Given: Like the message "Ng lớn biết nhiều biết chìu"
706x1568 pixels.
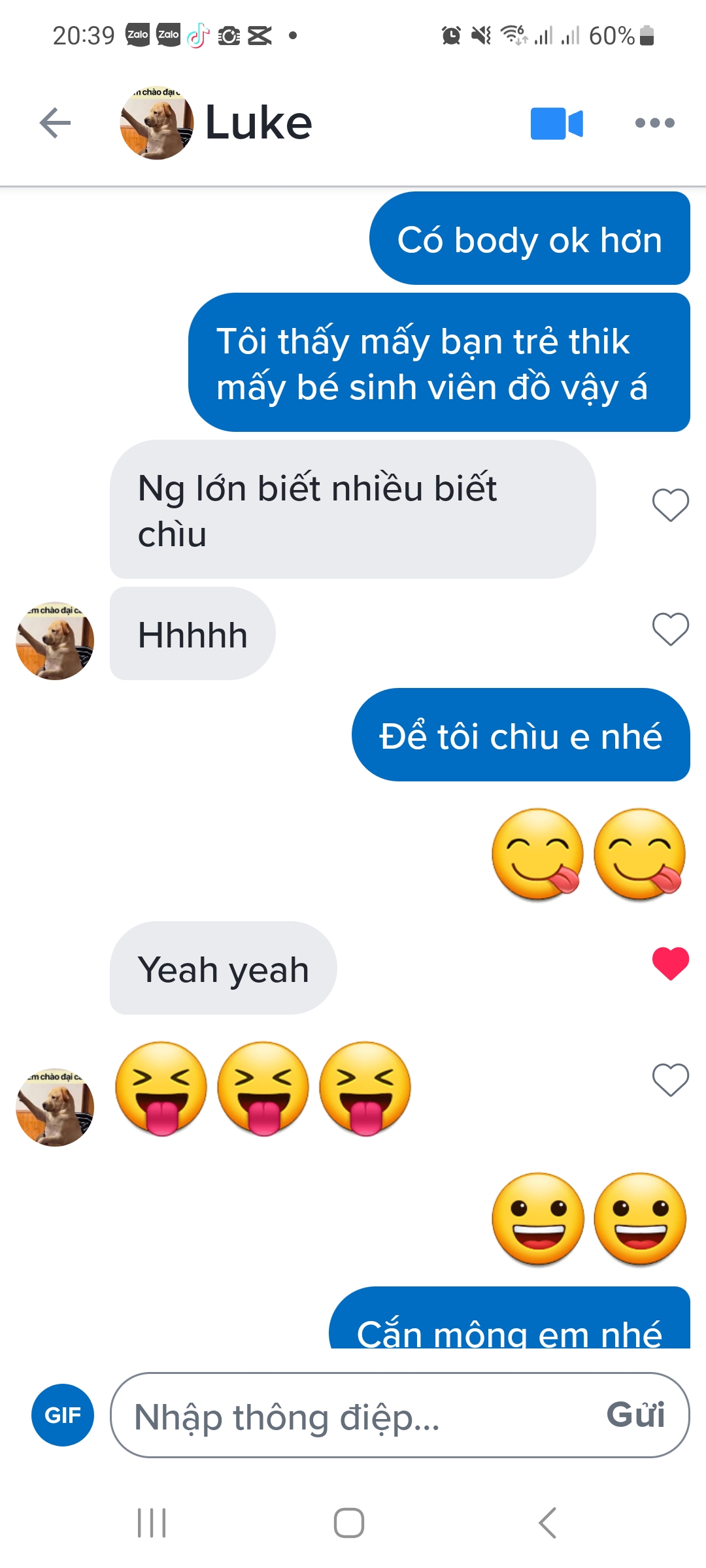Looking at the screenshot, I should 670,505.
